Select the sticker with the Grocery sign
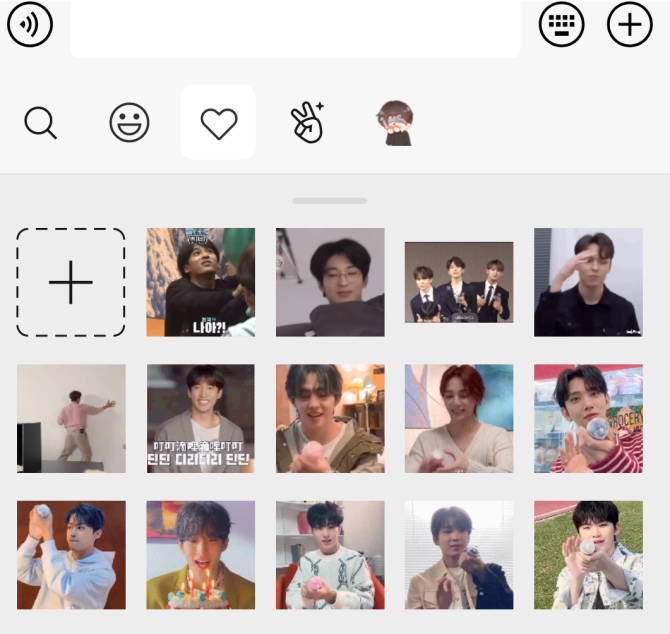Viewport: 670px width, 634px height. tap(588, 418)
